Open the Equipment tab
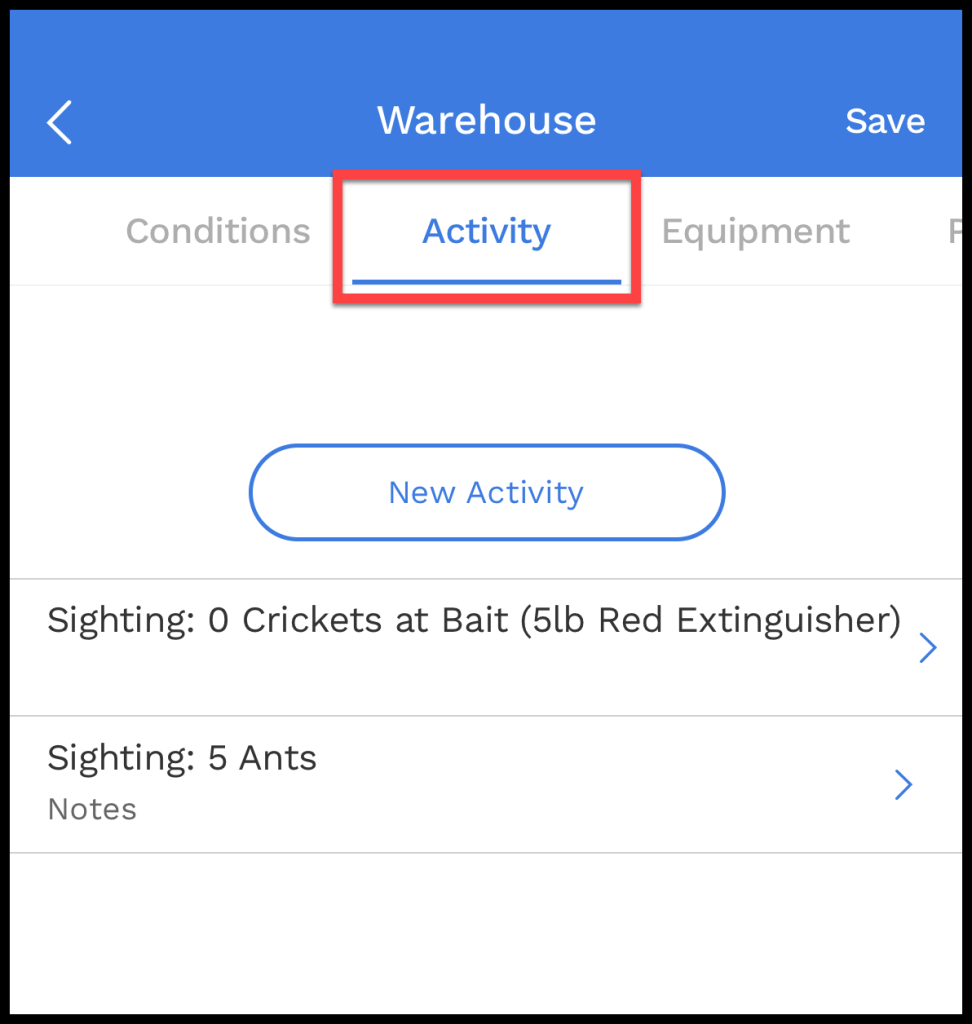 (755, 232)
